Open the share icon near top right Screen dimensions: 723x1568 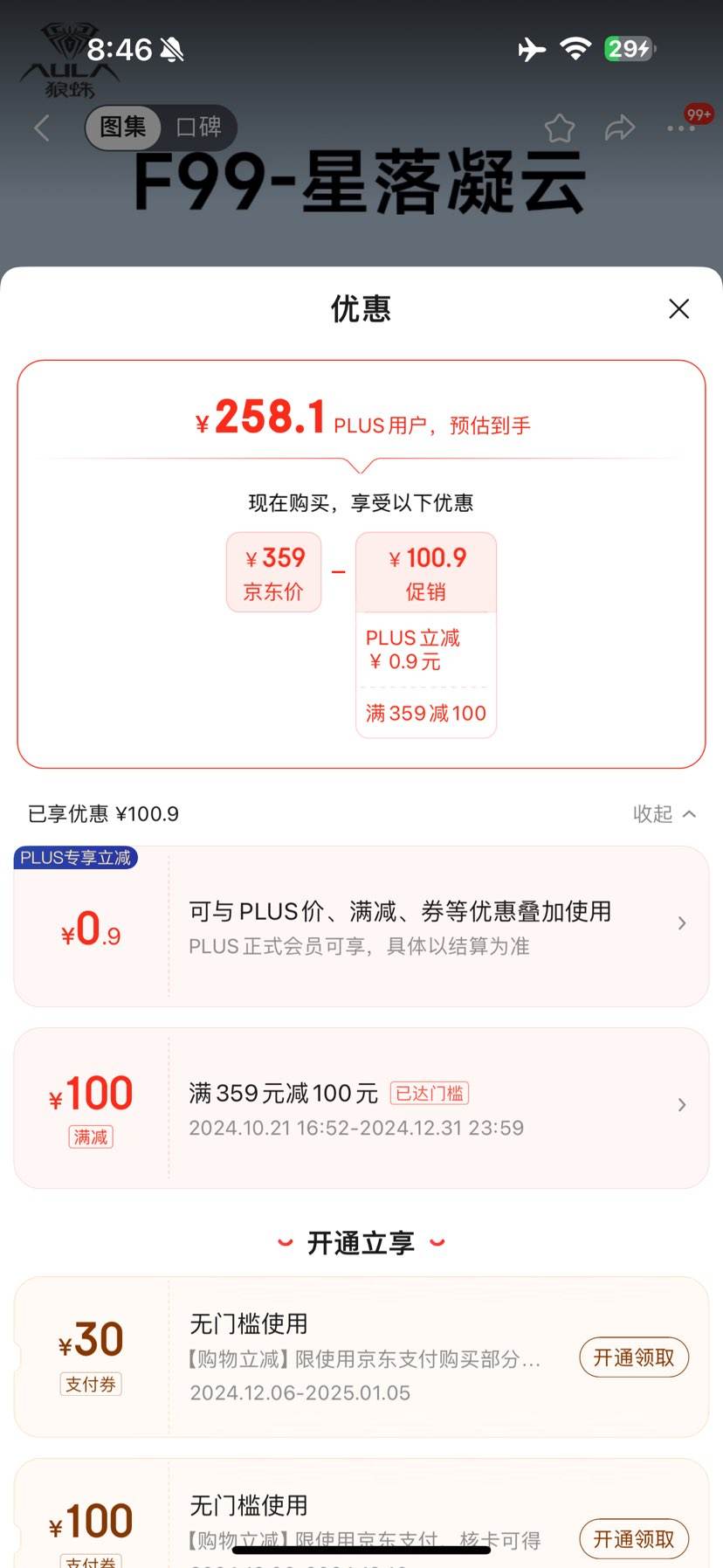[x=620, y=128]
